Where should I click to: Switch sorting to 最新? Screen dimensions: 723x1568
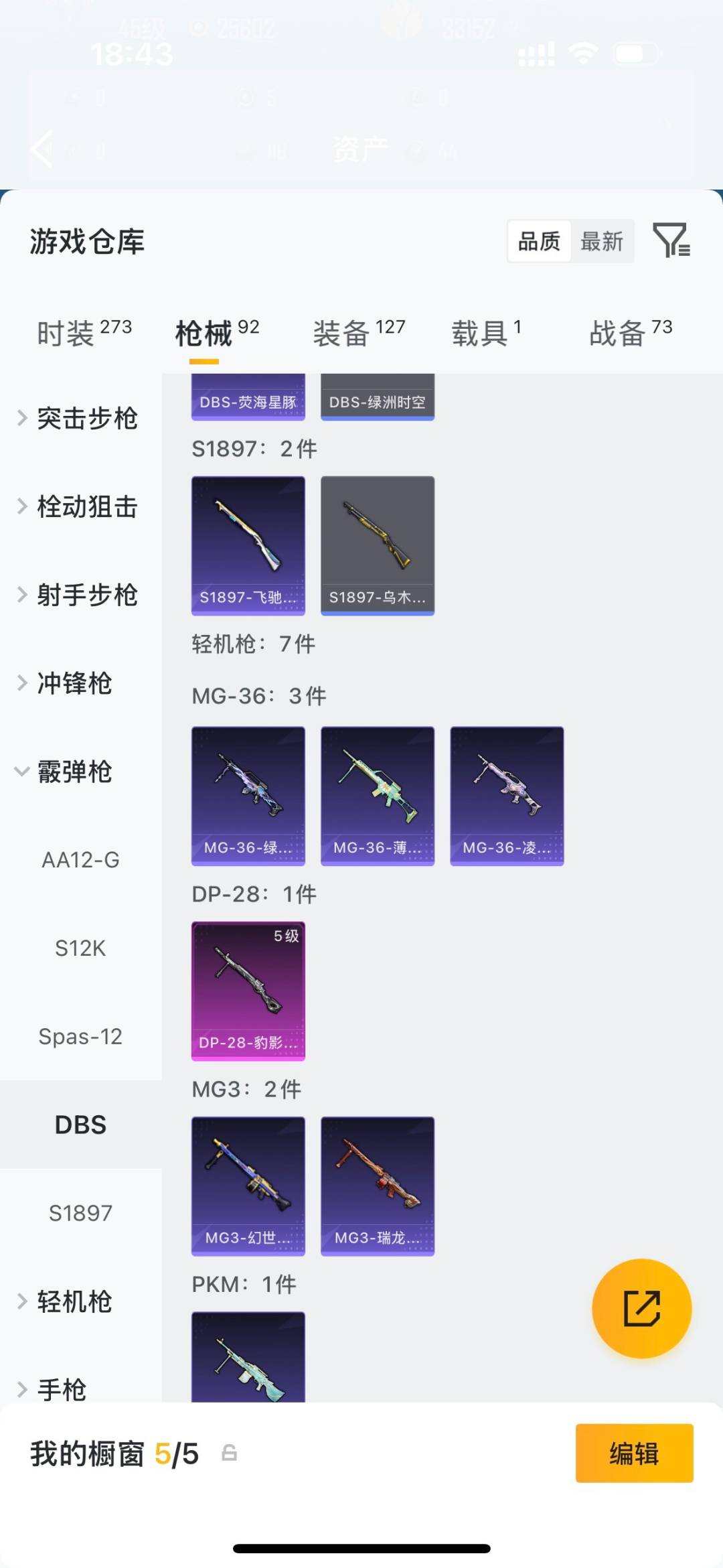[x=601, y=242]
